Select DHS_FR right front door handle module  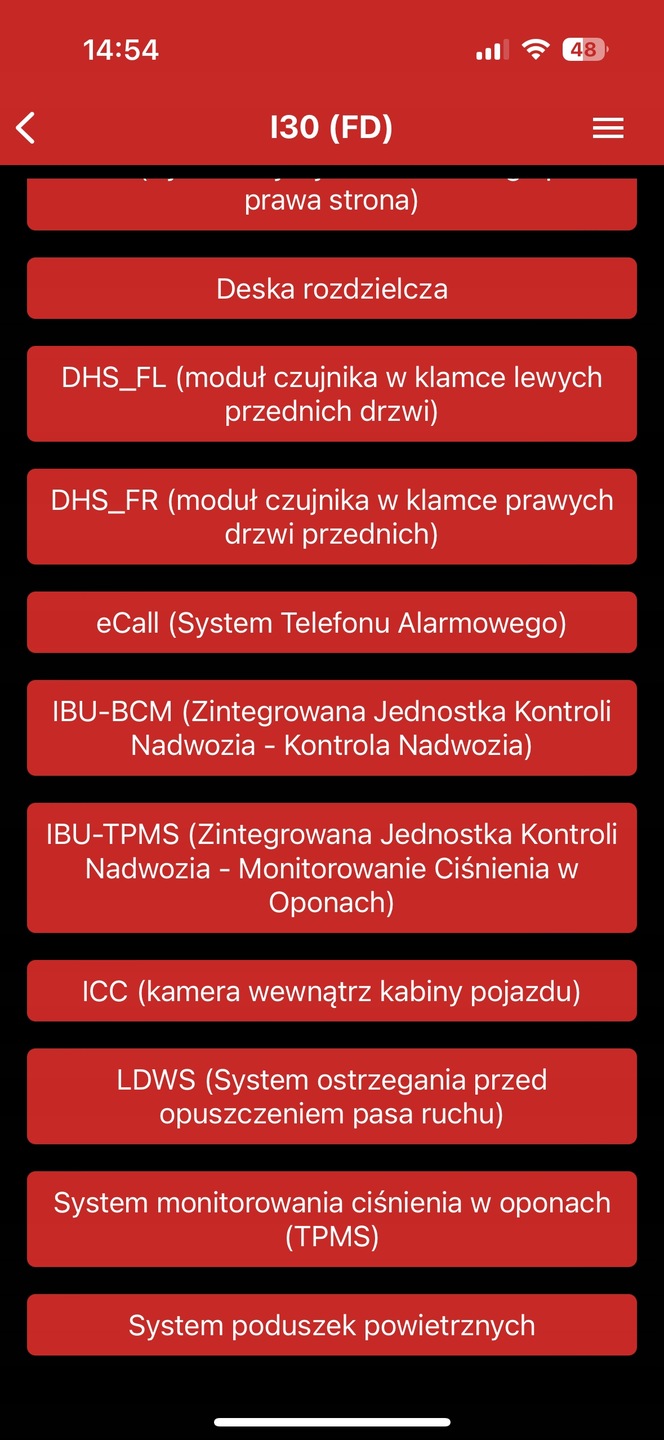(332, 517)
